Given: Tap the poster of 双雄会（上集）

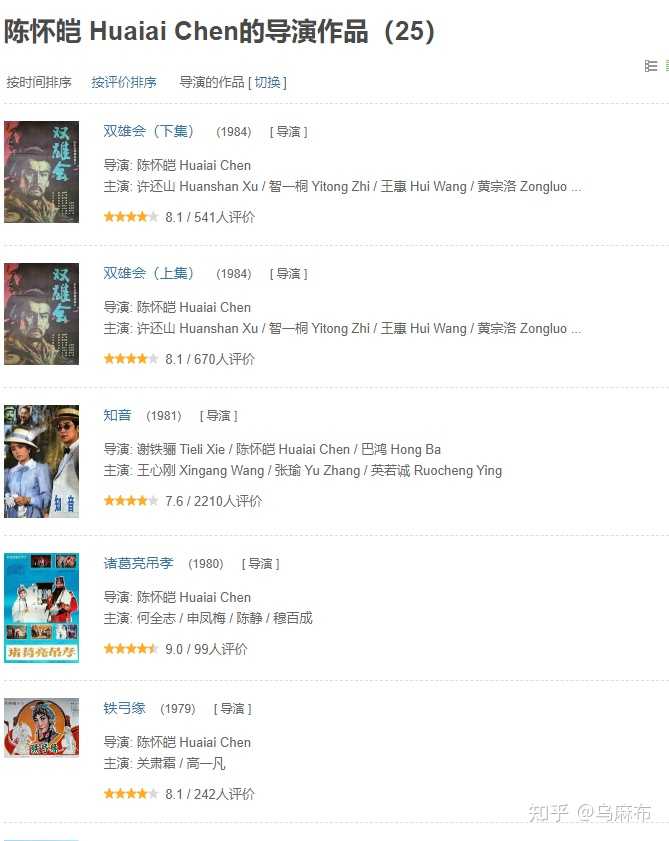Looking at the screenshot, I should point(41,314).
